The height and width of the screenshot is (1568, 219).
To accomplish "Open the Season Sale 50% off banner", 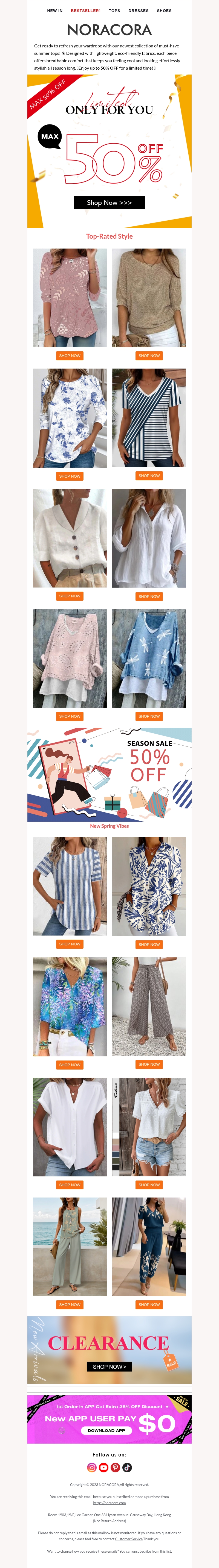I will point(109,774).
